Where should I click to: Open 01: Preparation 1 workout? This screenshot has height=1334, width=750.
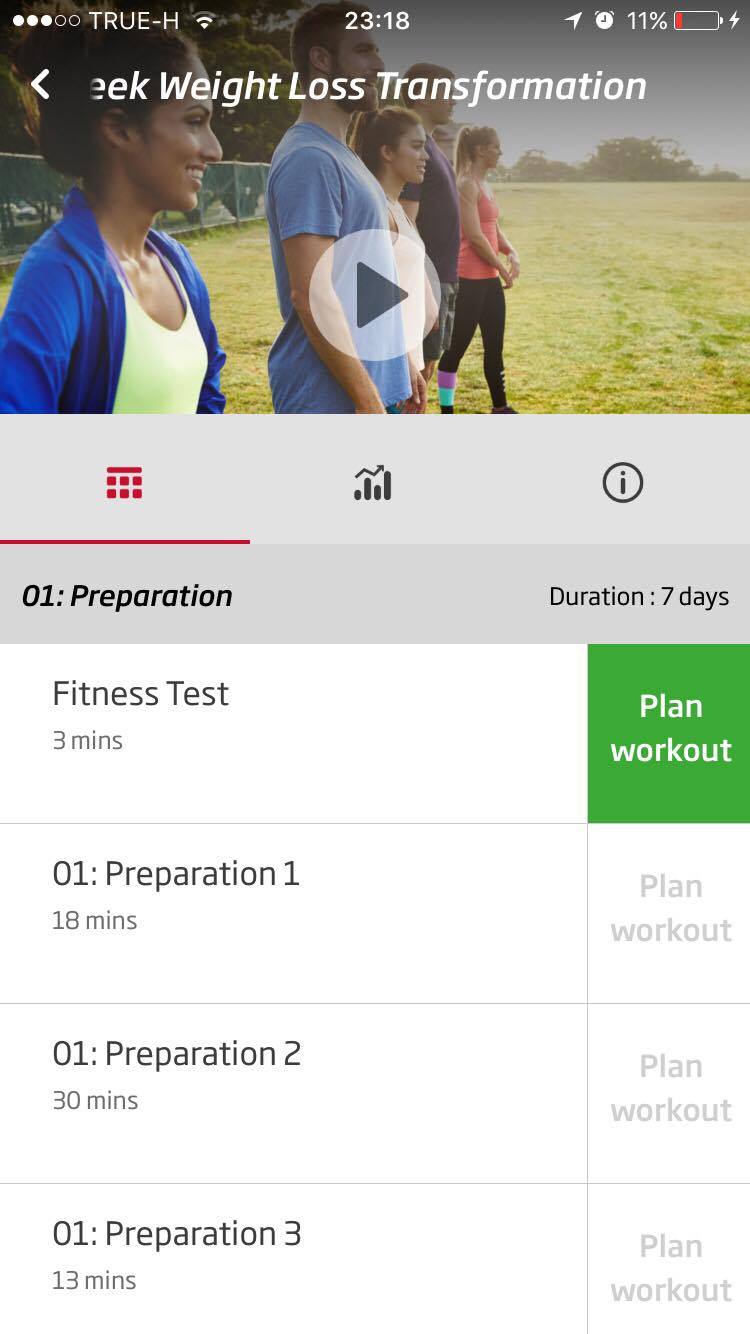point(293,913)
